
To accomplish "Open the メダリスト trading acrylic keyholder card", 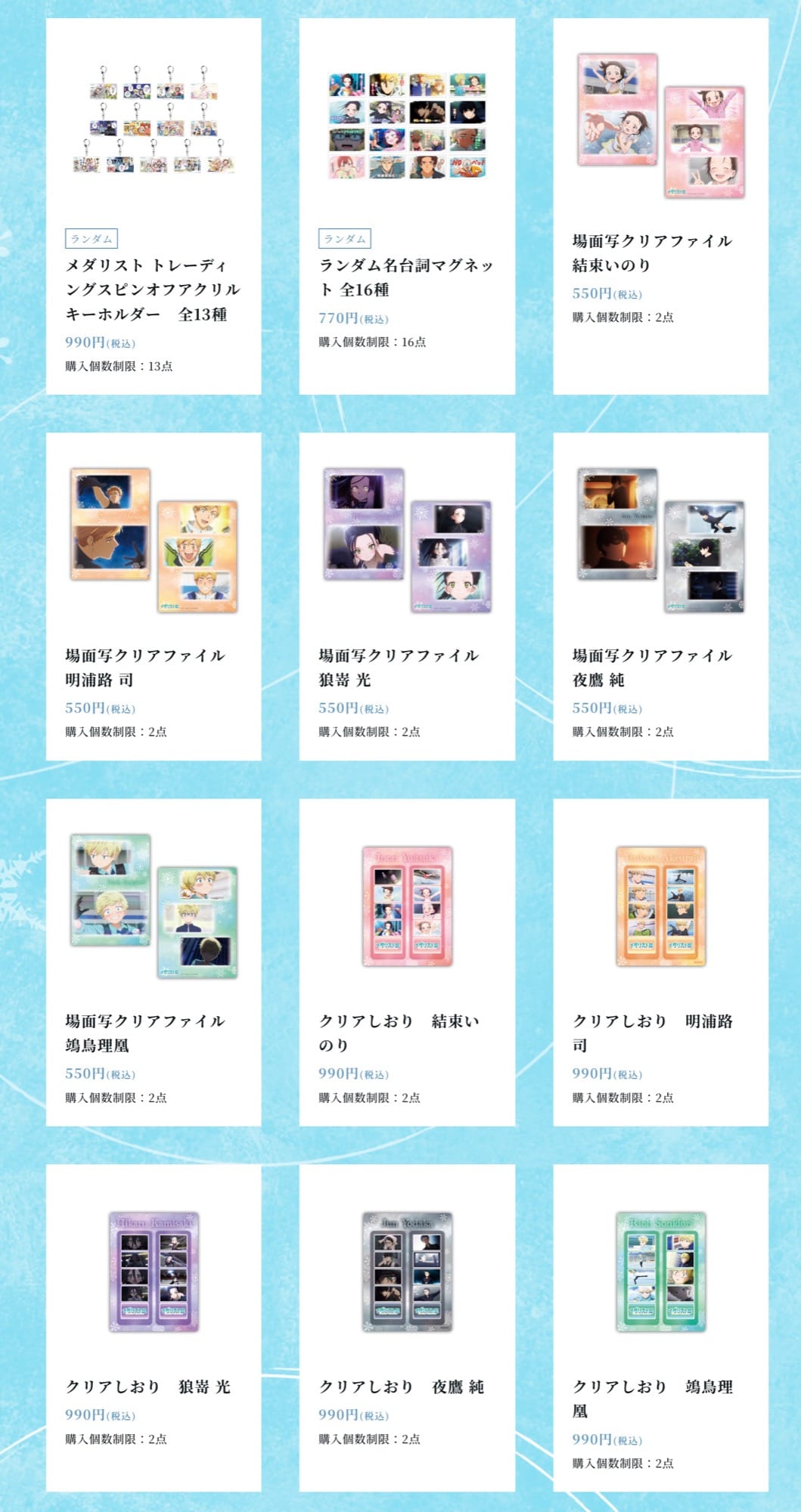I will (154, 206).
